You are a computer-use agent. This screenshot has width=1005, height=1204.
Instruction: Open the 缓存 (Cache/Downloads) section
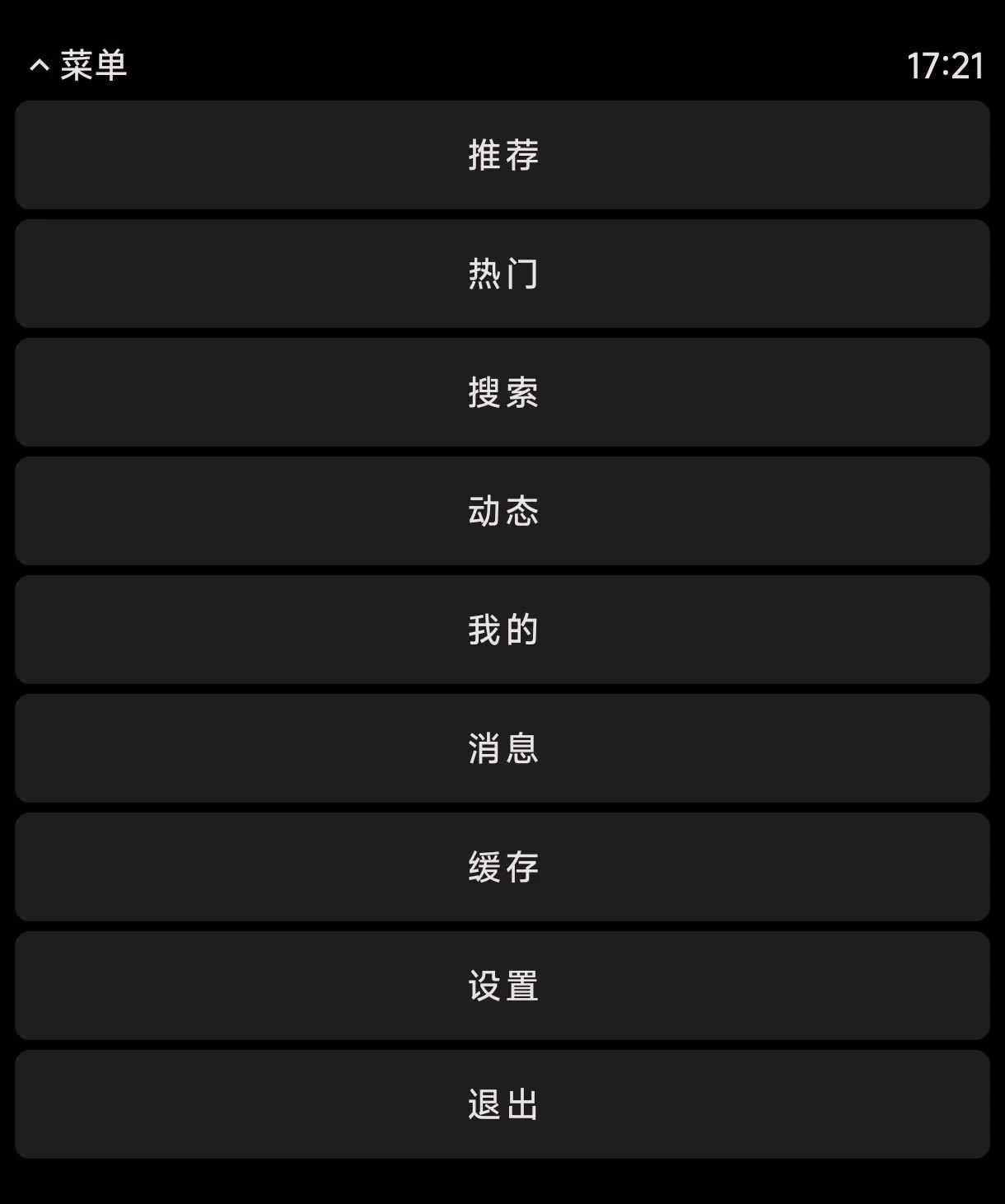point(502,867)
